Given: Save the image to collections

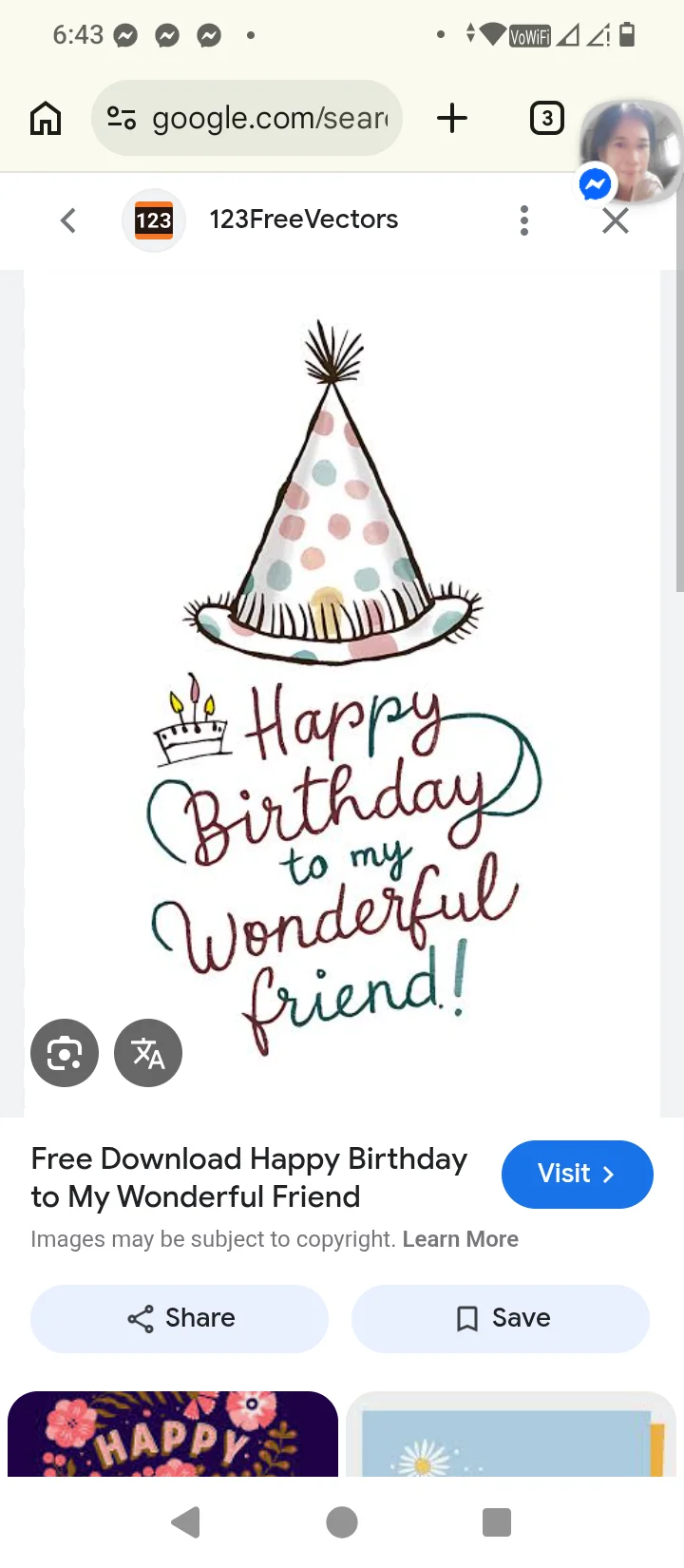Looking at the screenshot, I should click(501, 1318).
